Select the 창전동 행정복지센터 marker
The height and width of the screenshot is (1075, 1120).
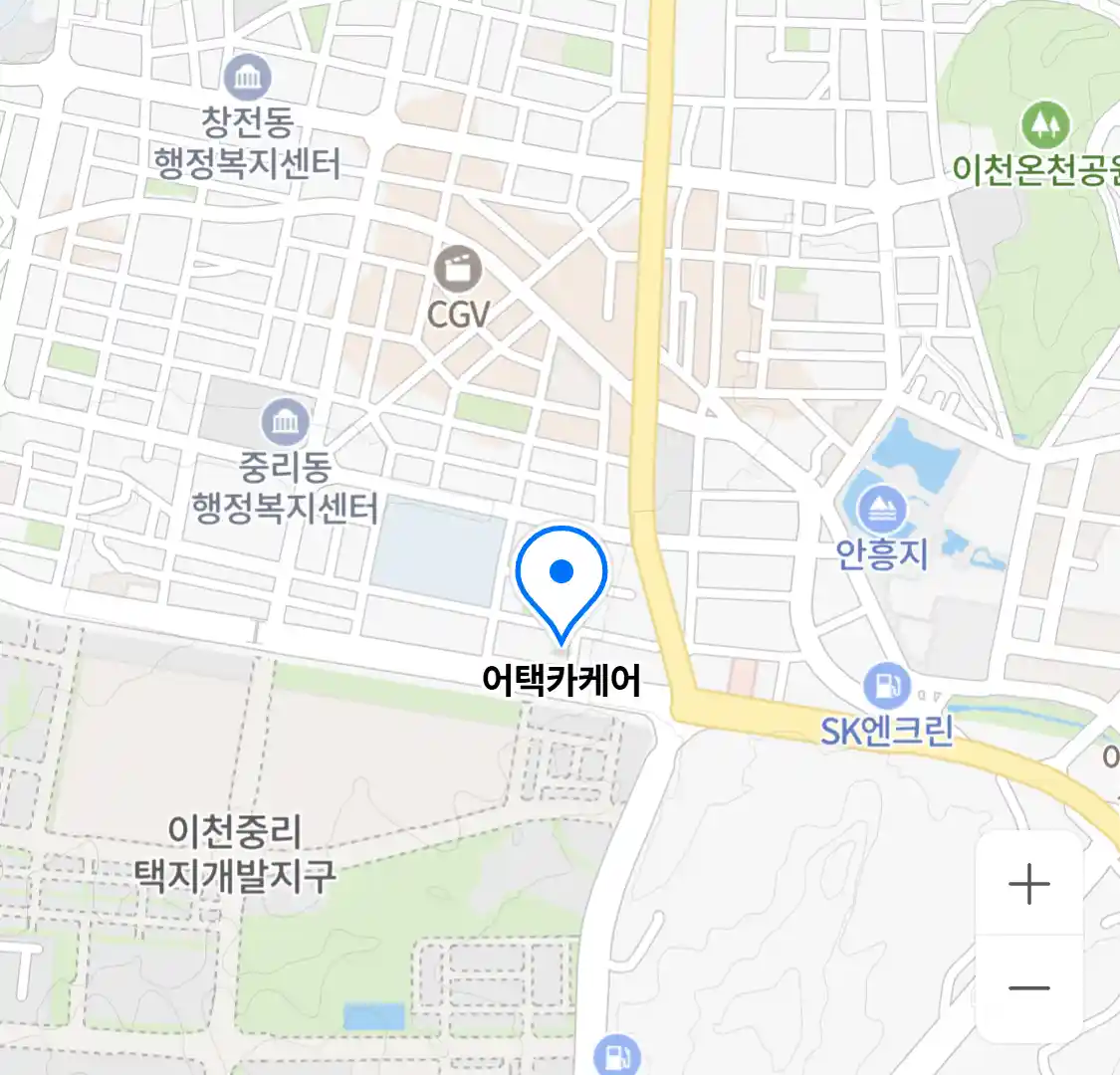pos(246,79)
